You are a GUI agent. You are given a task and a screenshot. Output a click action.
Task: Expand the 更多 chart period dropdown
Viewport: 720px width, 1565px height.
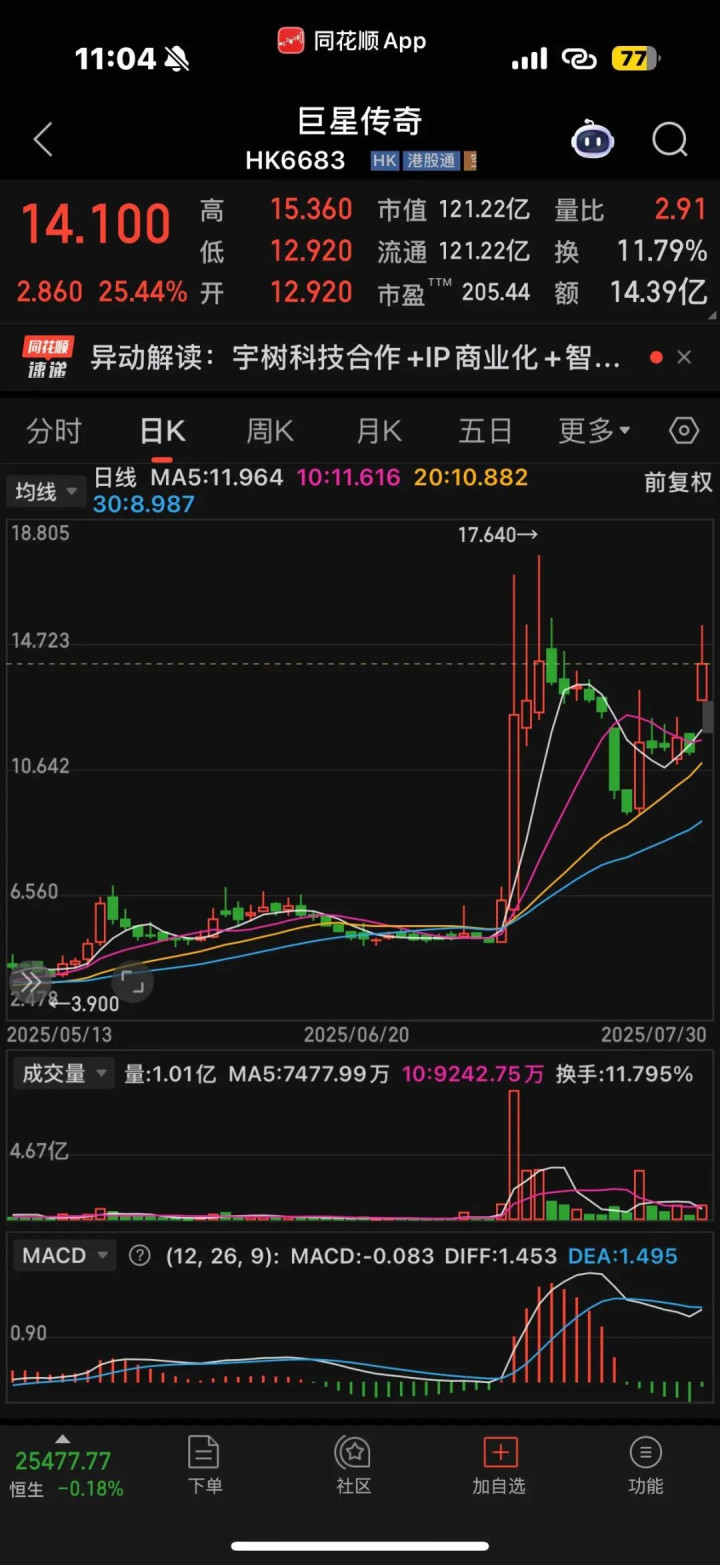coord(594,431)
